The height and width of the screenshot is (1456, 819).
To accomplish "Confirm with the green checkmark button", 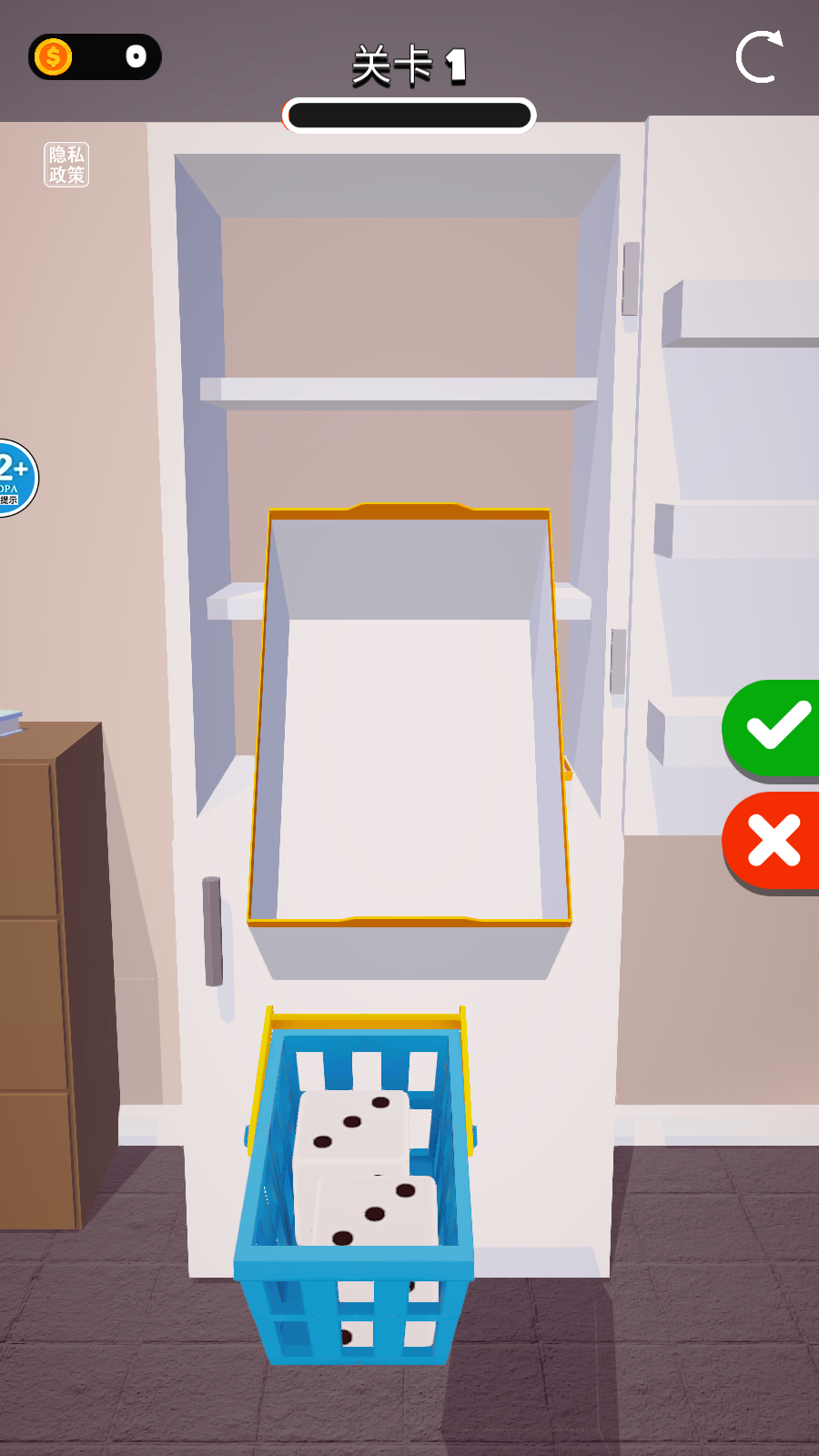I will point(775,726).
